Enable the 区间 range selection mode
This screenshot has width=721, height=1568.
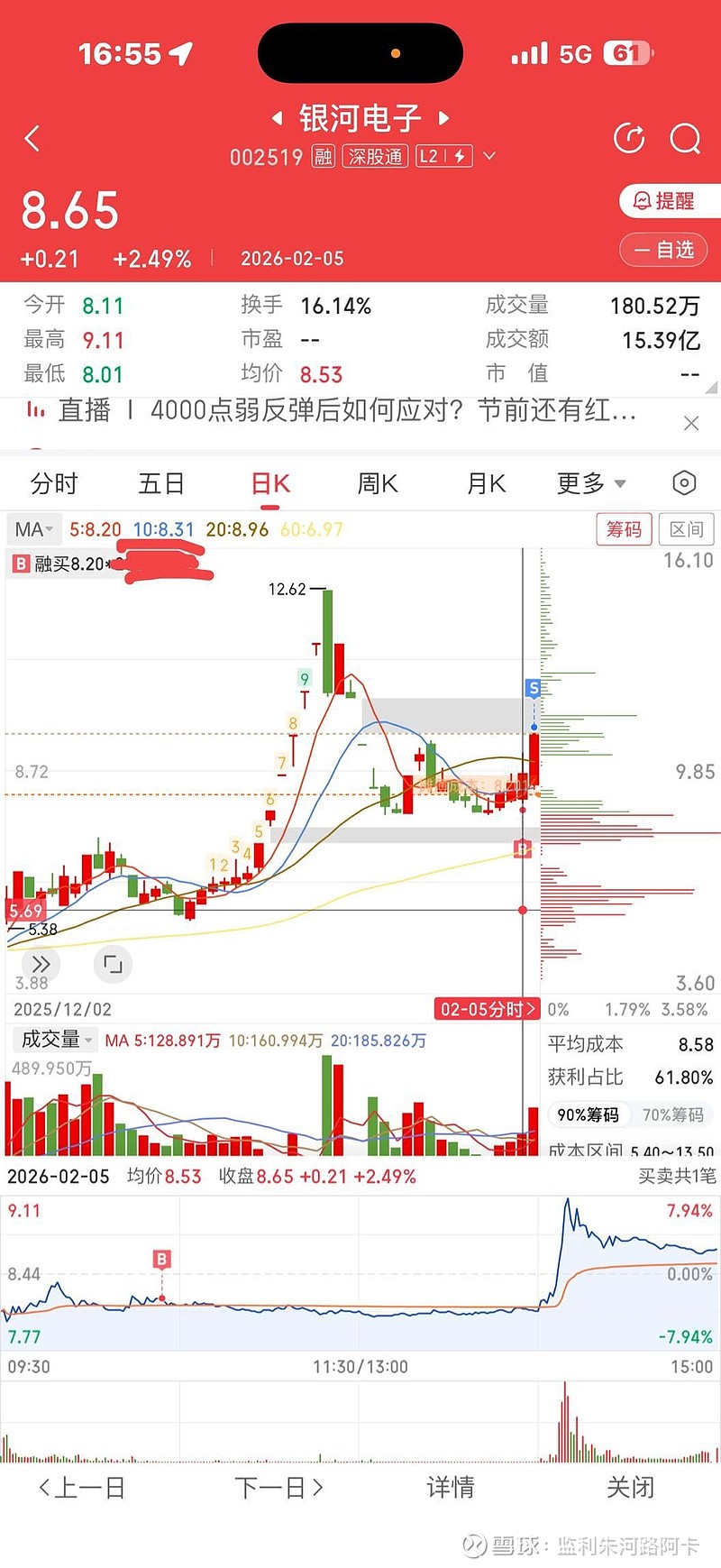pyautogui.click(x=687, y=529)
